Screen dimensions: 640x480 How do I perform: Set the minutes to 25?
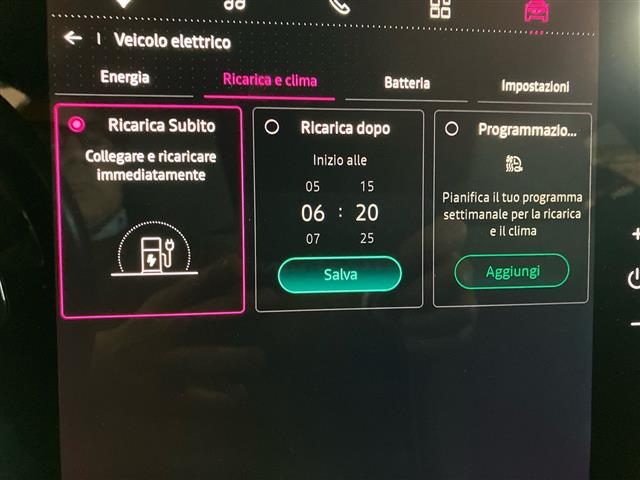tap(367, 239)
